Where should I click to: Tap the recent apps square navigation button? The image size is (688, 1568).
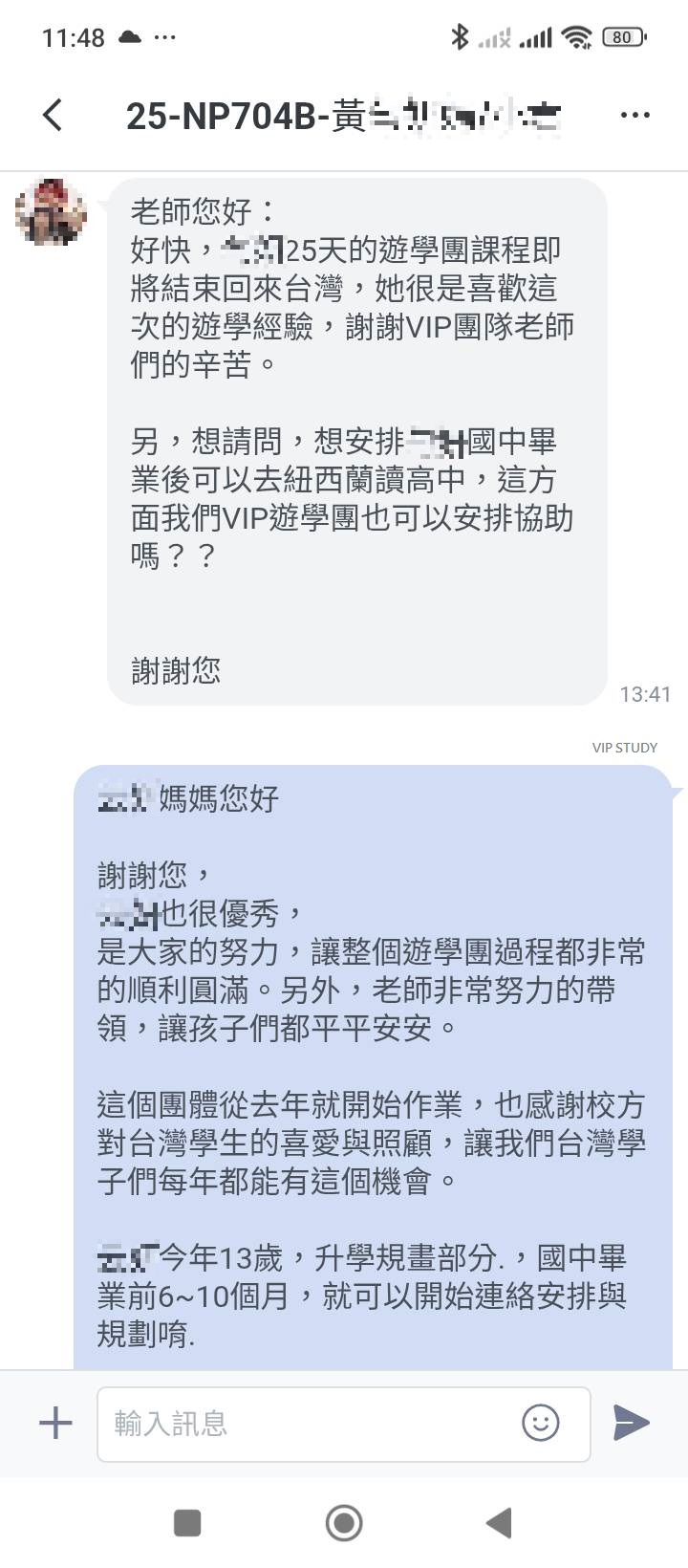(x=187, y=1521)
